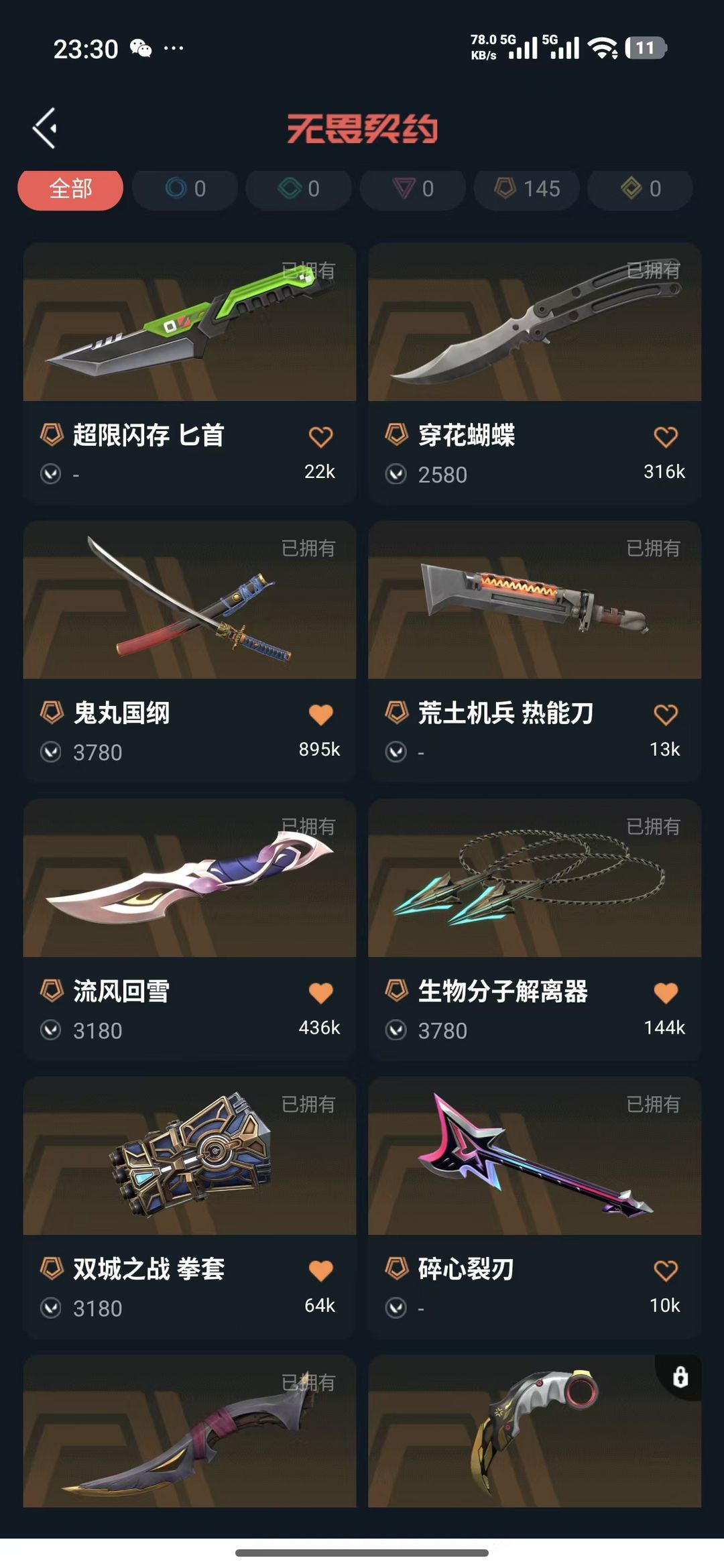Unlike the 鬼丸国纲 heart icon
Image resolution: width=724 pixels, height=1568 pixels.
pyautogui.click(x=320, y=715)
